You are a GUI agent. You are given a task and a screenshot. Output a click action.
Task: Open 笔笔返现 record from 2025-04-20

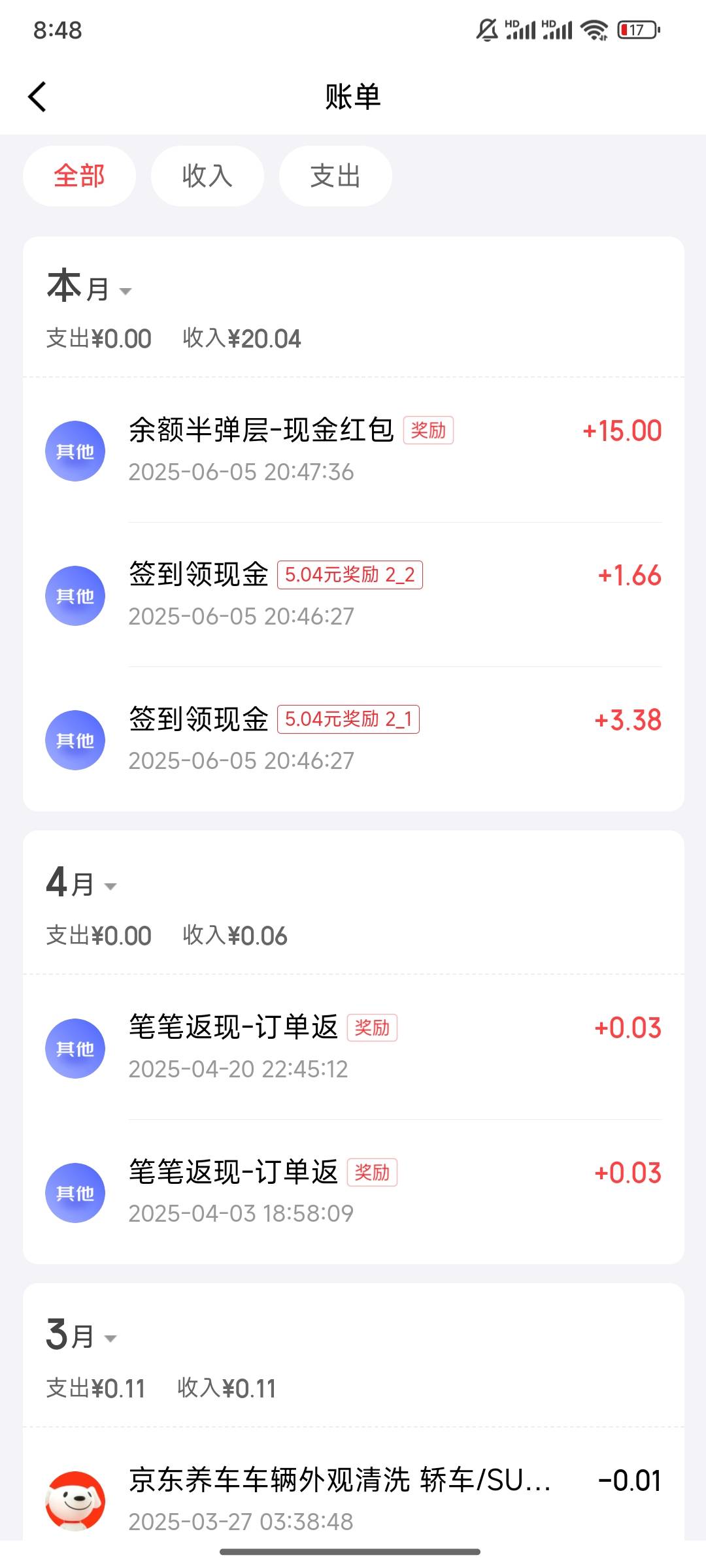tap(354, 1048)
